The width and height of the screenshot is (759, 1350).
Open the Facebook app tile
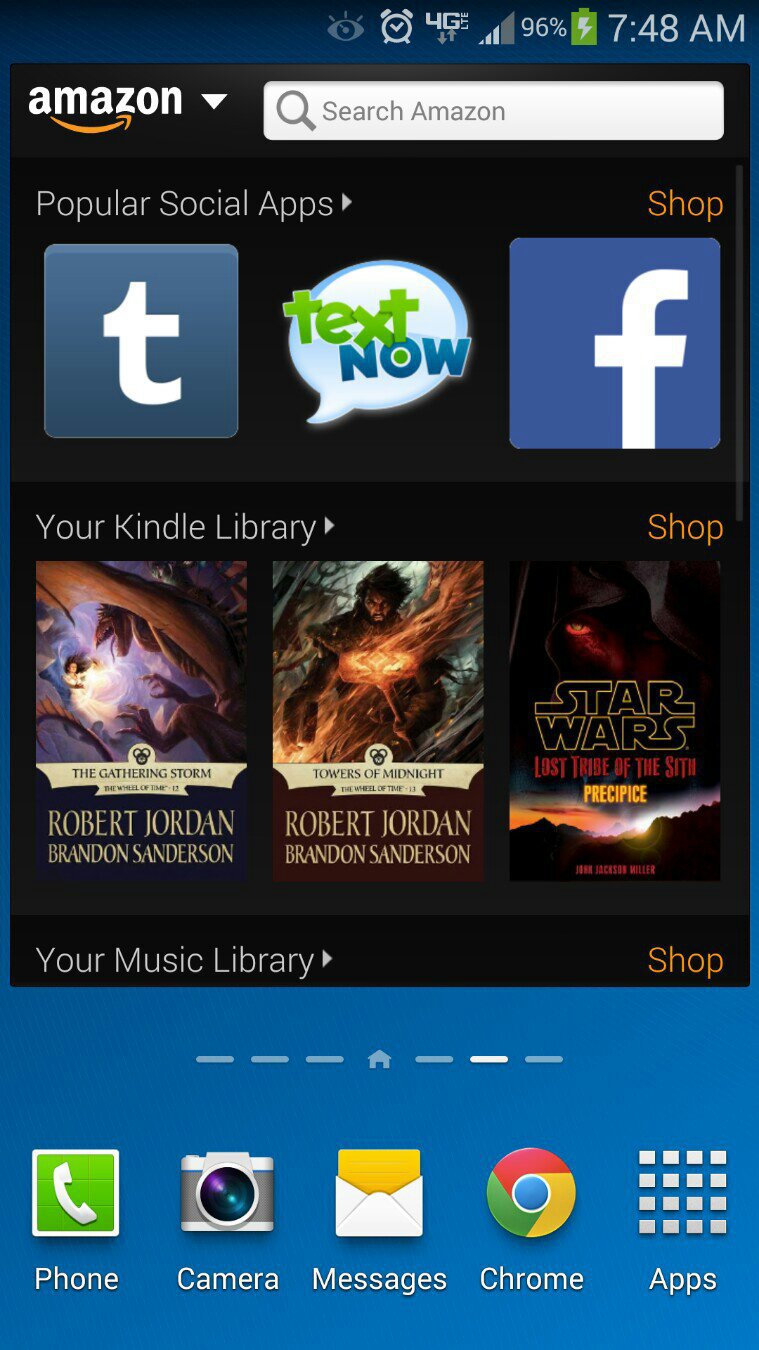click(x=614, y=343)
